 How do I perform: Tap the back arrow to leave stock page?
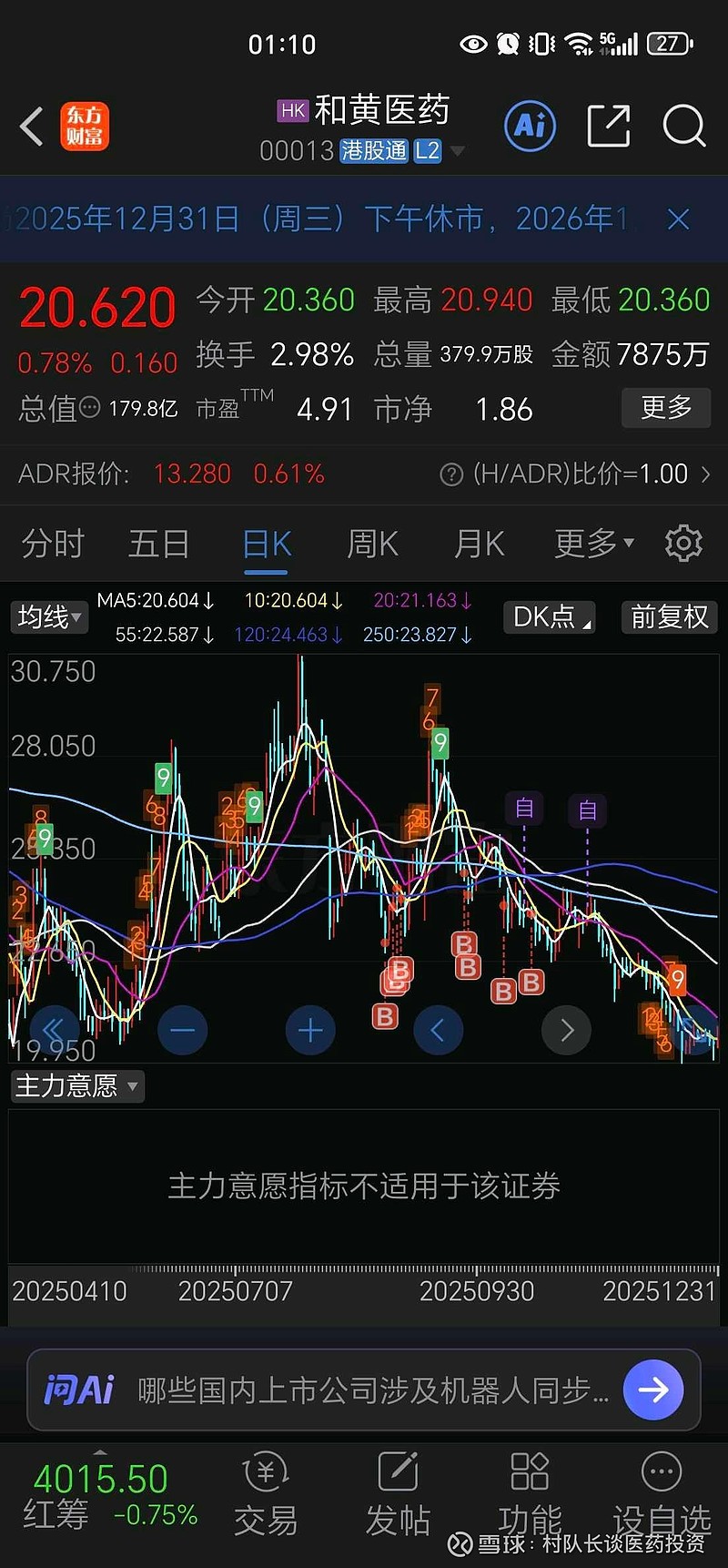click(x=32, y=126)
